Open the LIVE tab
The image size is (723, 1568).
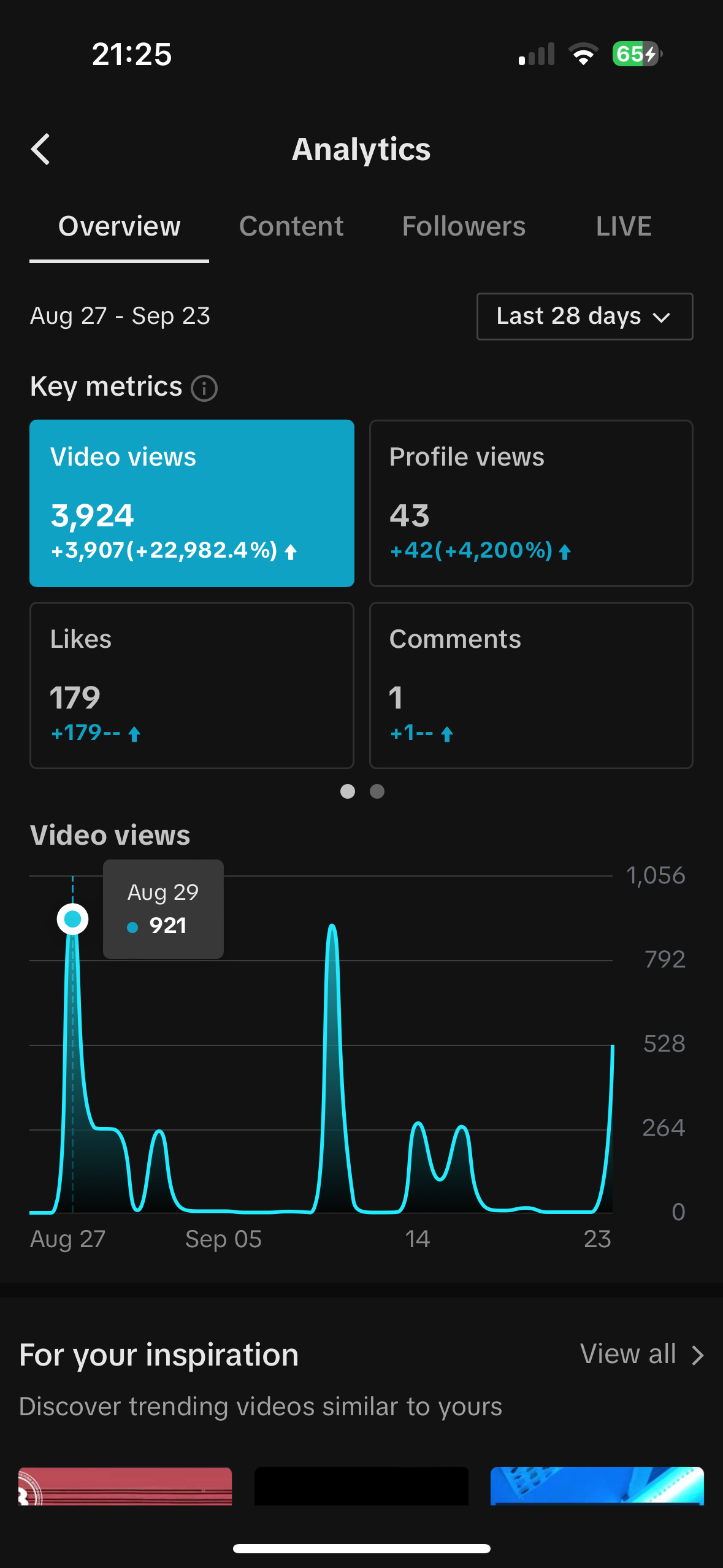(x=623, y=226)
